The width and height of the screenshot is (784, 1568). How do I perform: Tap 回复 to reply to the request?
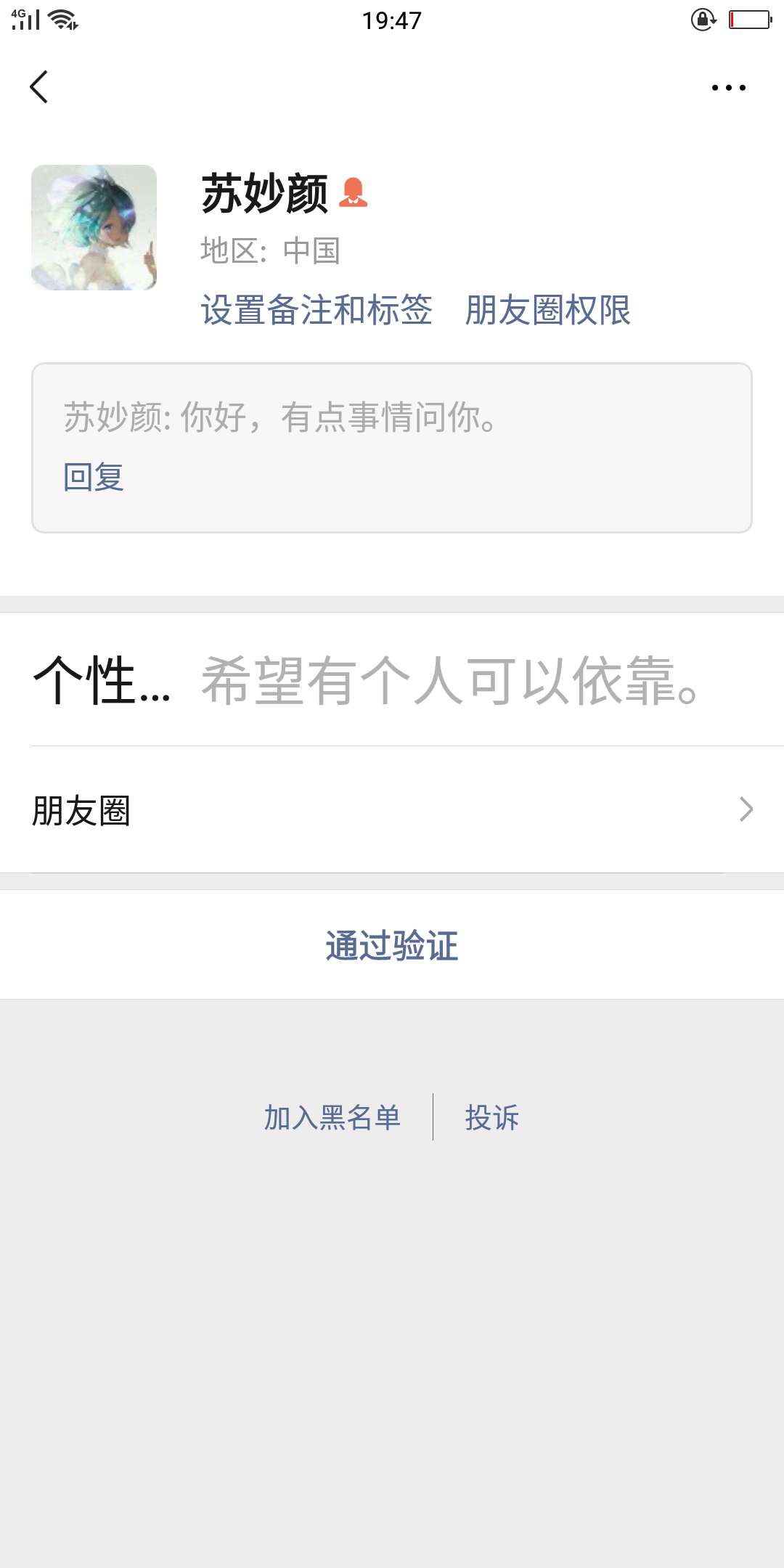(x=94, y=477)
